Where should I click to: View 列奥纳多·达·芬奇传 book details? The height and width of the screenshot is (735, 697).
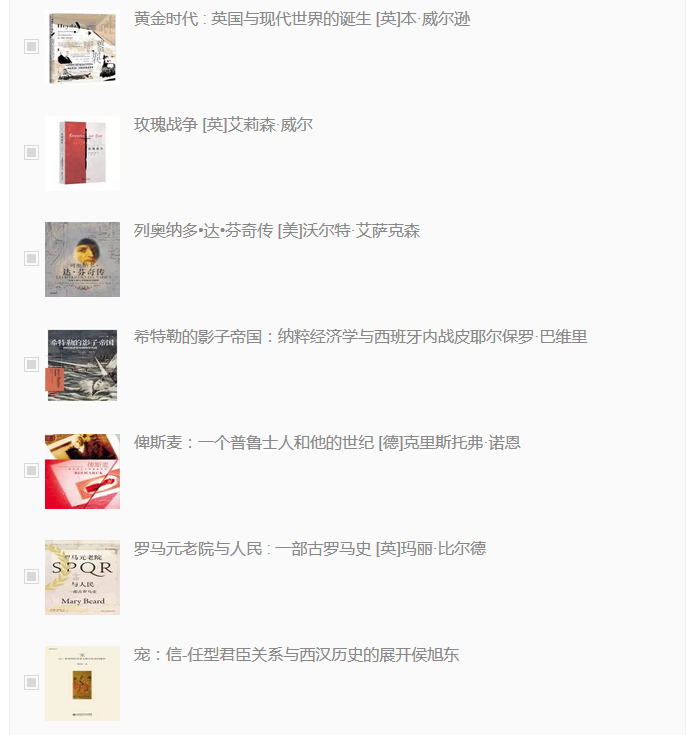pyautogui.click(x=276, y=231)
